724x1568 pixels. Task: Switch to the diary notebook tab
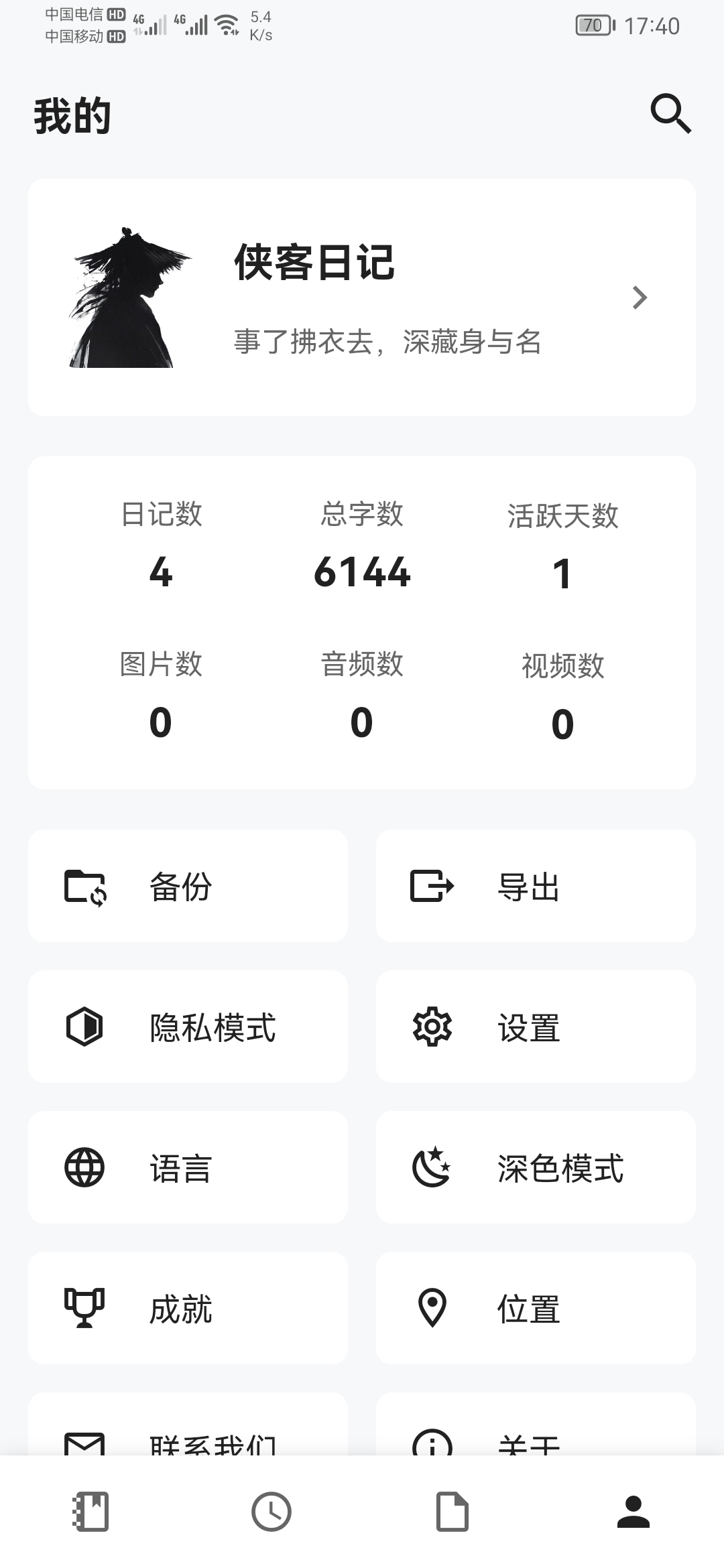point(90,1512)
